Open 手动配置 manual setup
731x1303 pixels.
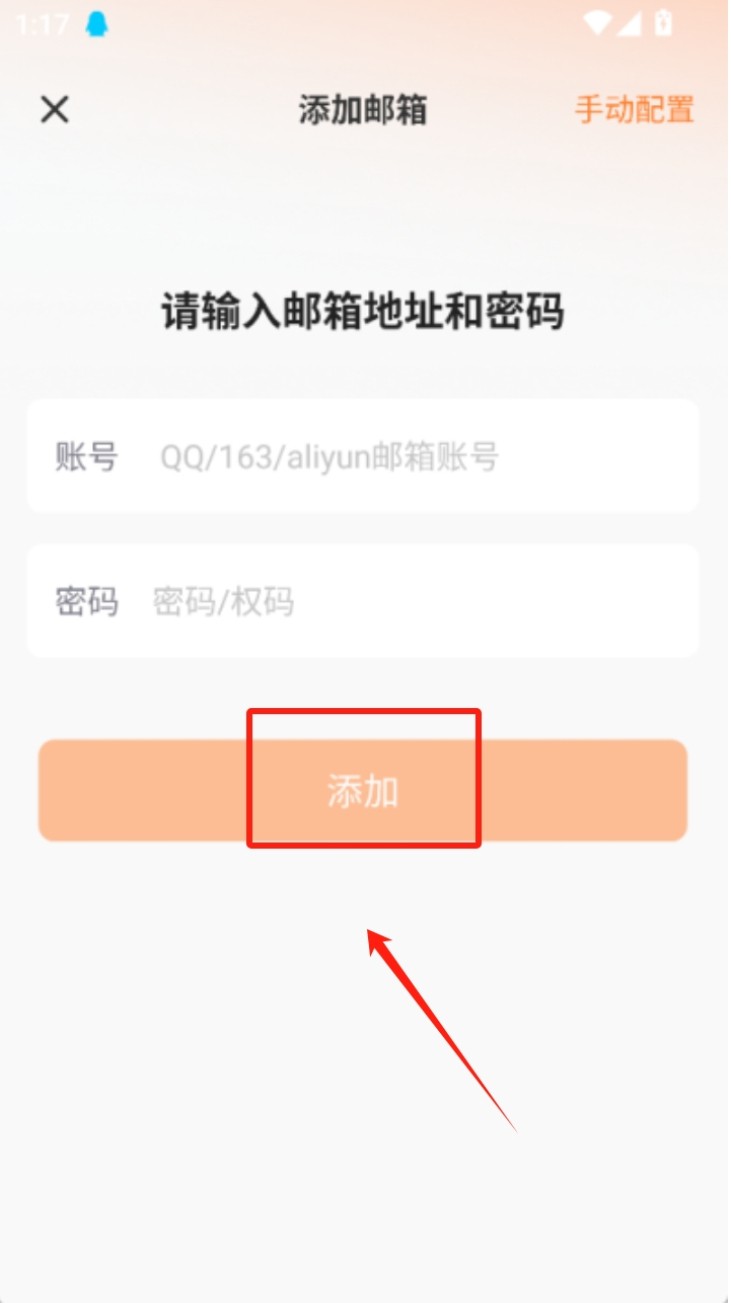(x=634, y=109)
